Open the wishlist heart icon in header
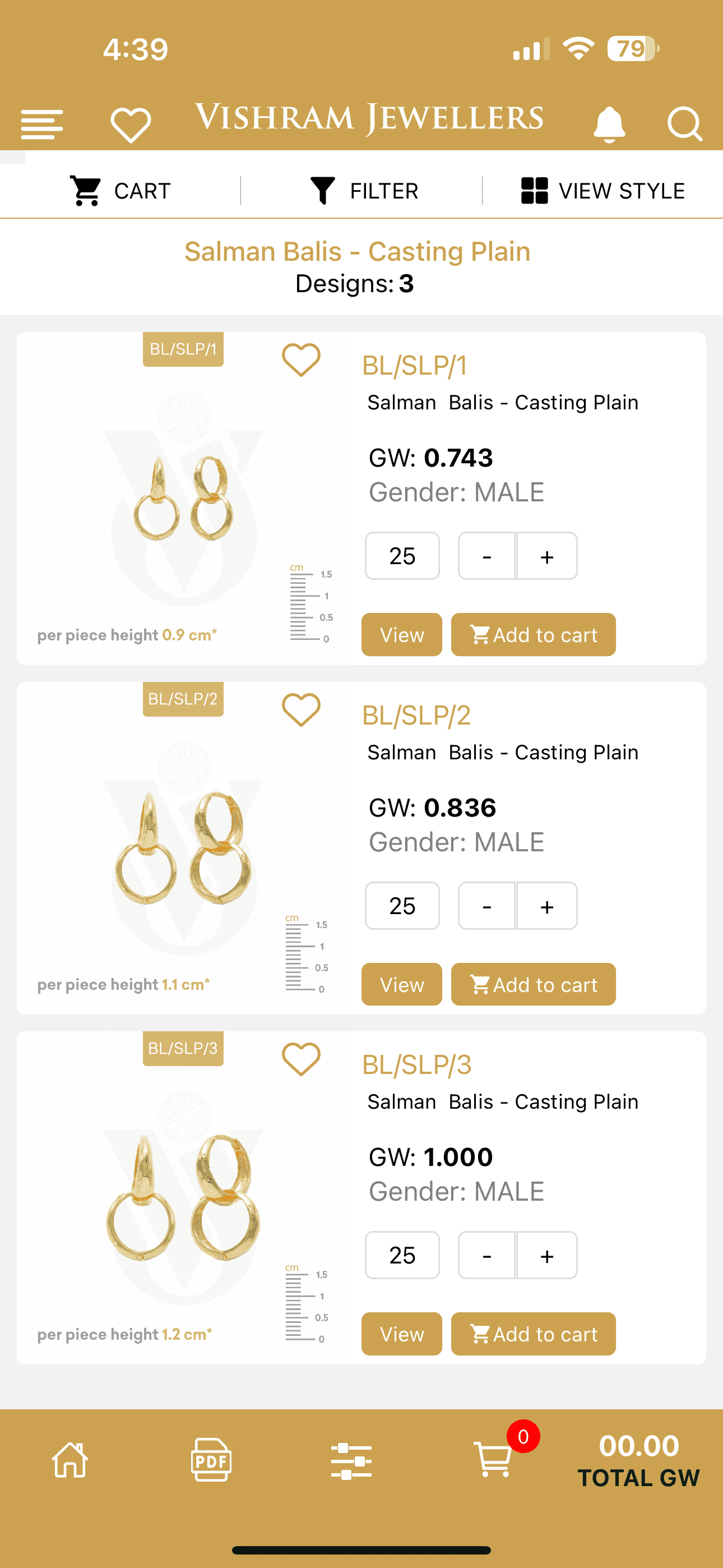 click(x=129, y=121)
